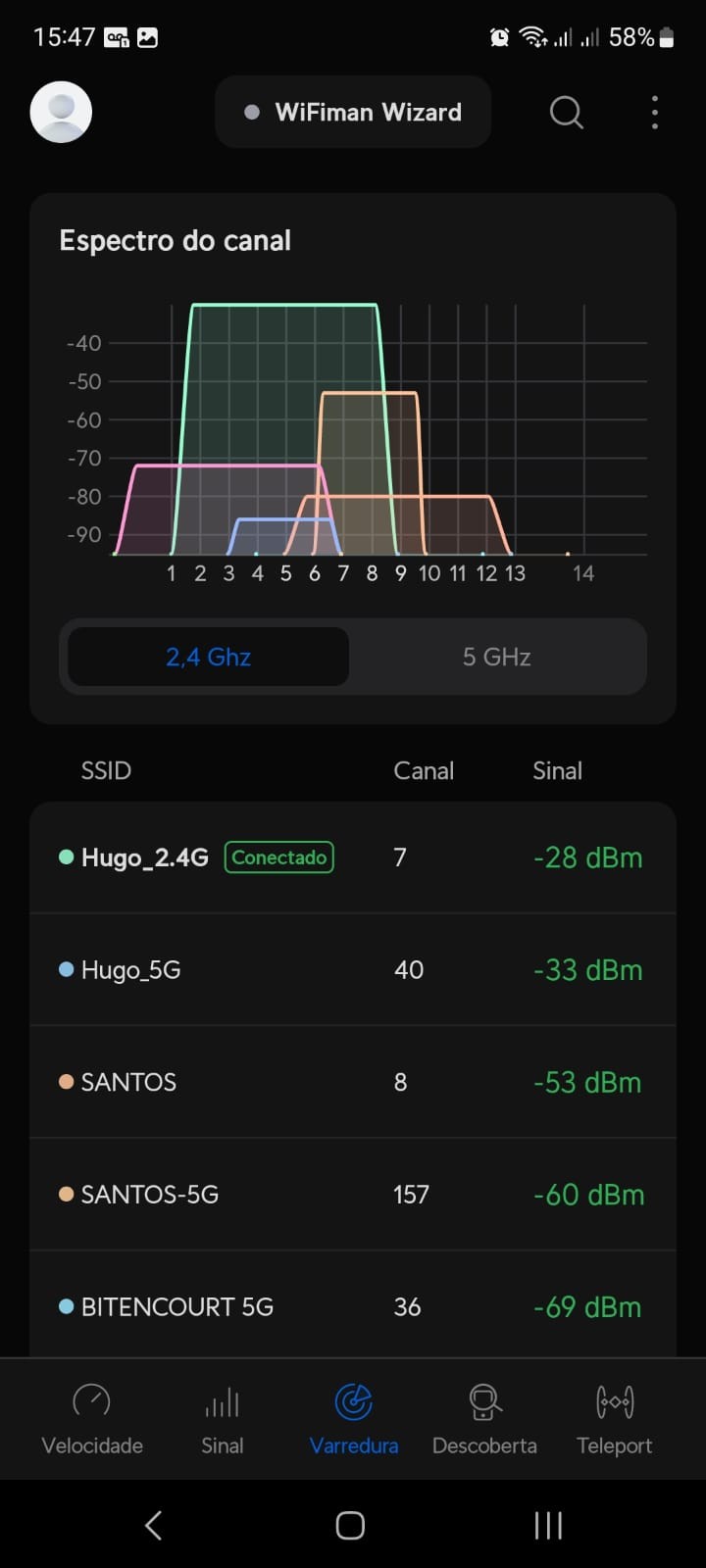This screenshot has width=706, height=1568.
Task: Select the 2,4 Ghz band
Action: point(208,657)
